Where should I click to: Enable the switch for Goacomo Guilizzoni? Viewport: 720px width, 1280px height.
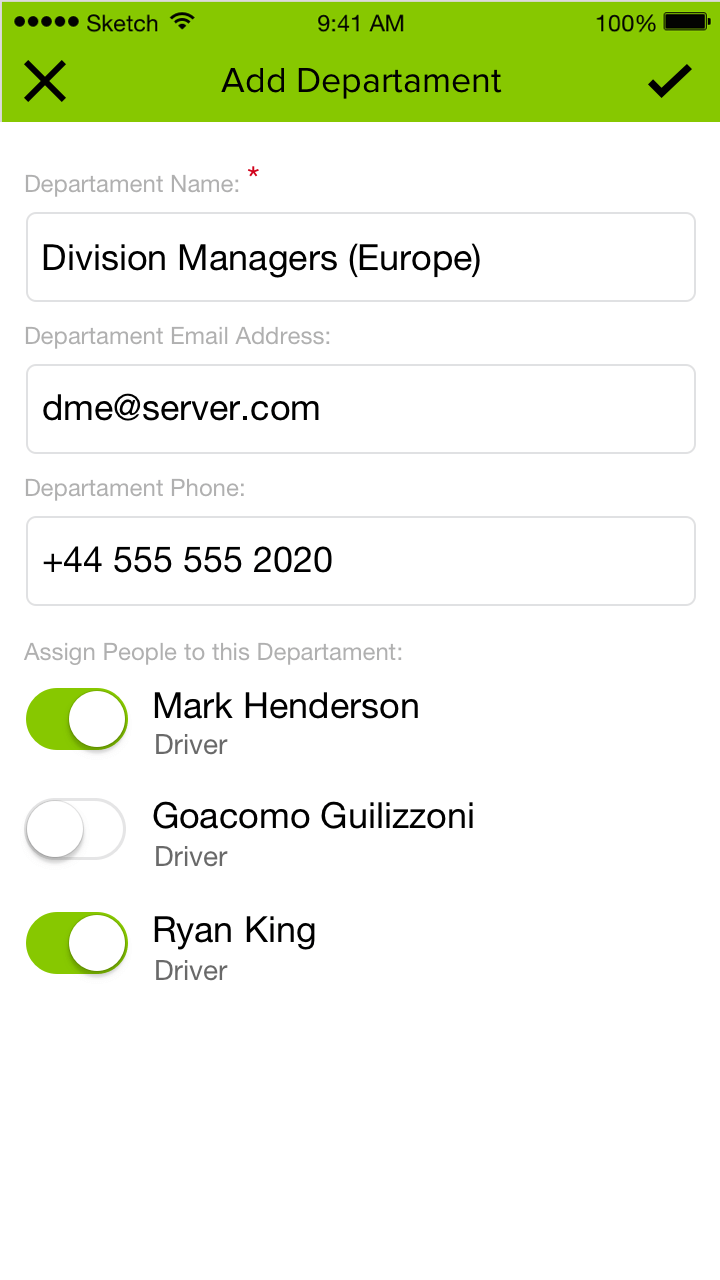77,829
